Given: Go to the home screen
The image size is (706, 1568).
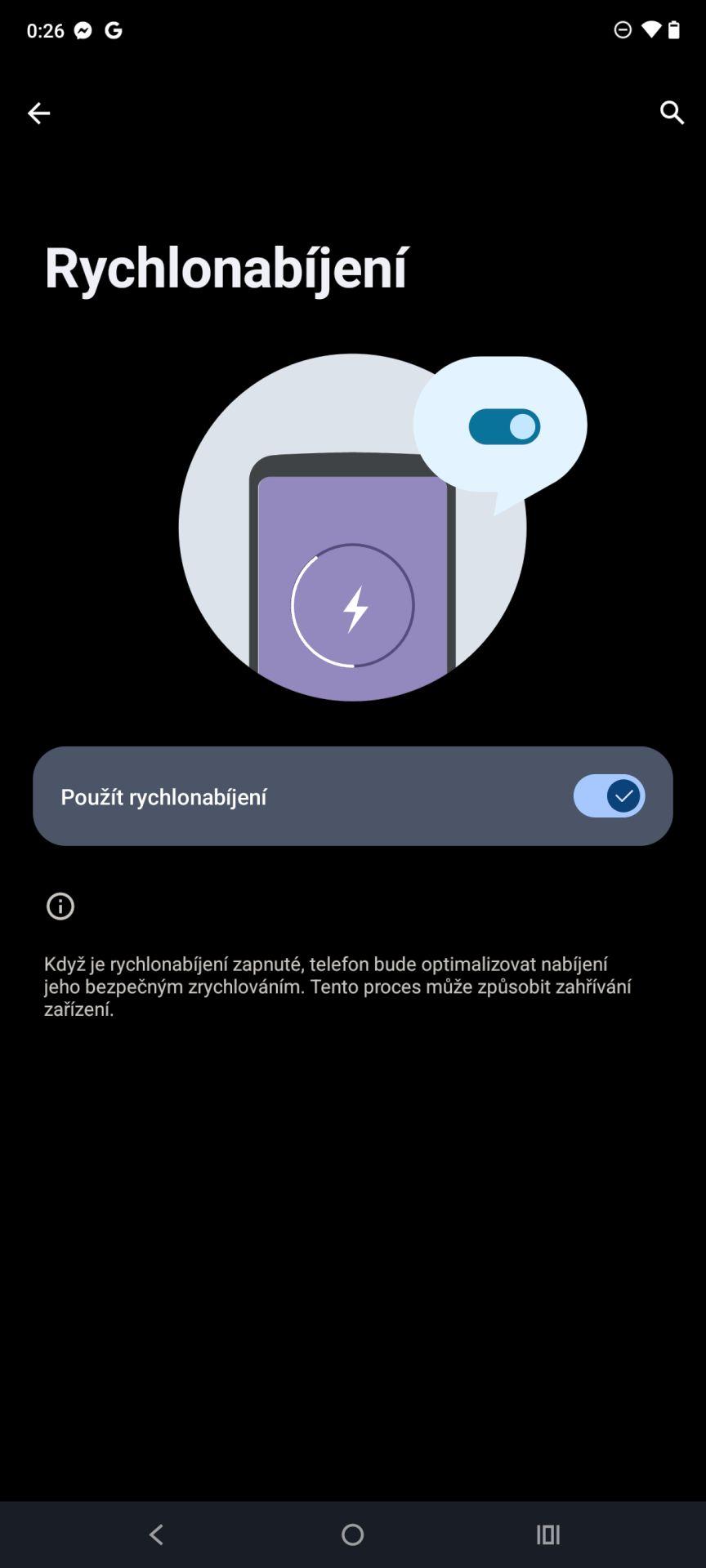Looking at the screenshot, I should [353, 1535].
